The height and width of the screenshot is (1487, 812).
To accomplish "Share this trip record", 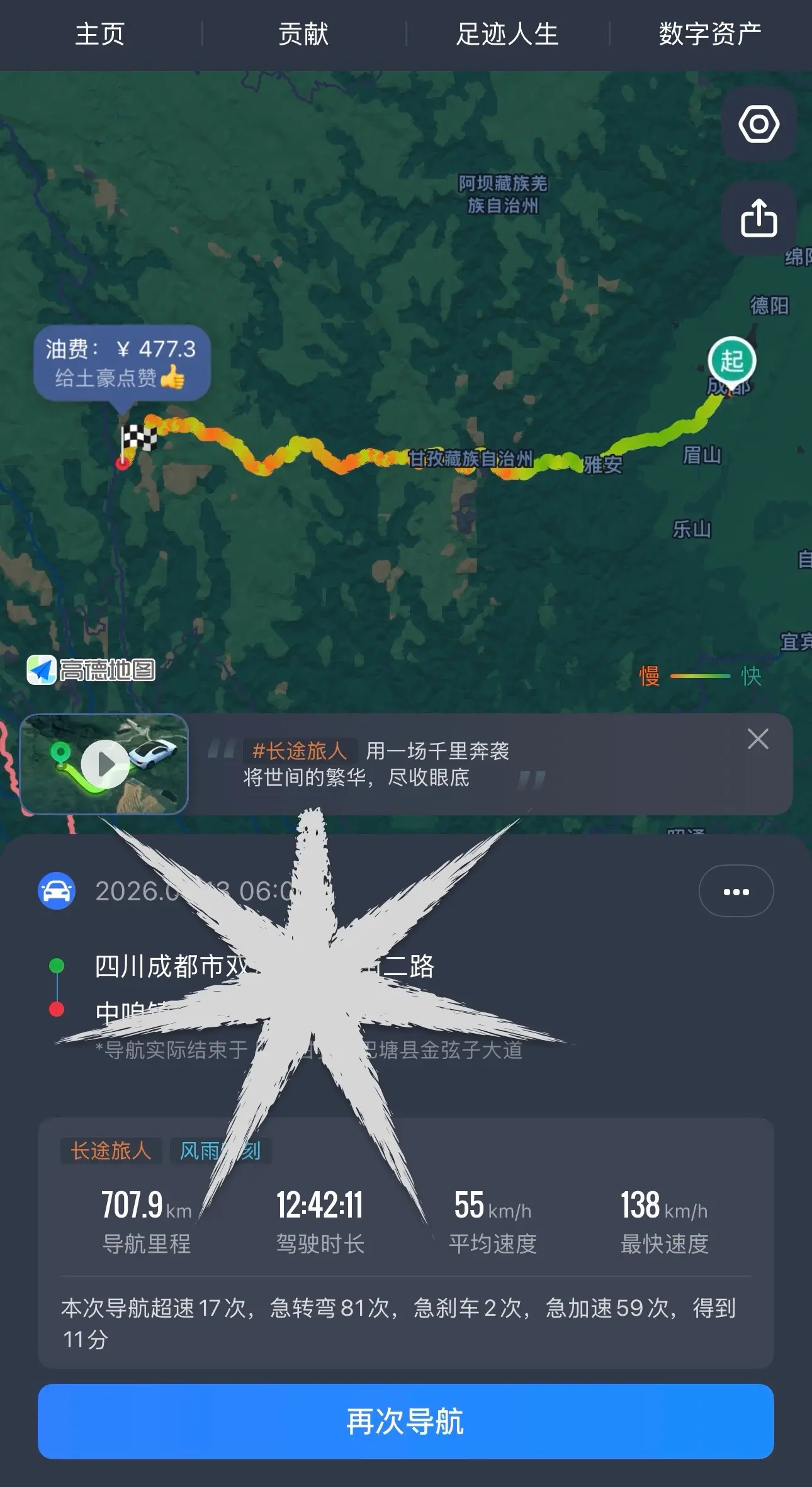I will click(758, 218).
